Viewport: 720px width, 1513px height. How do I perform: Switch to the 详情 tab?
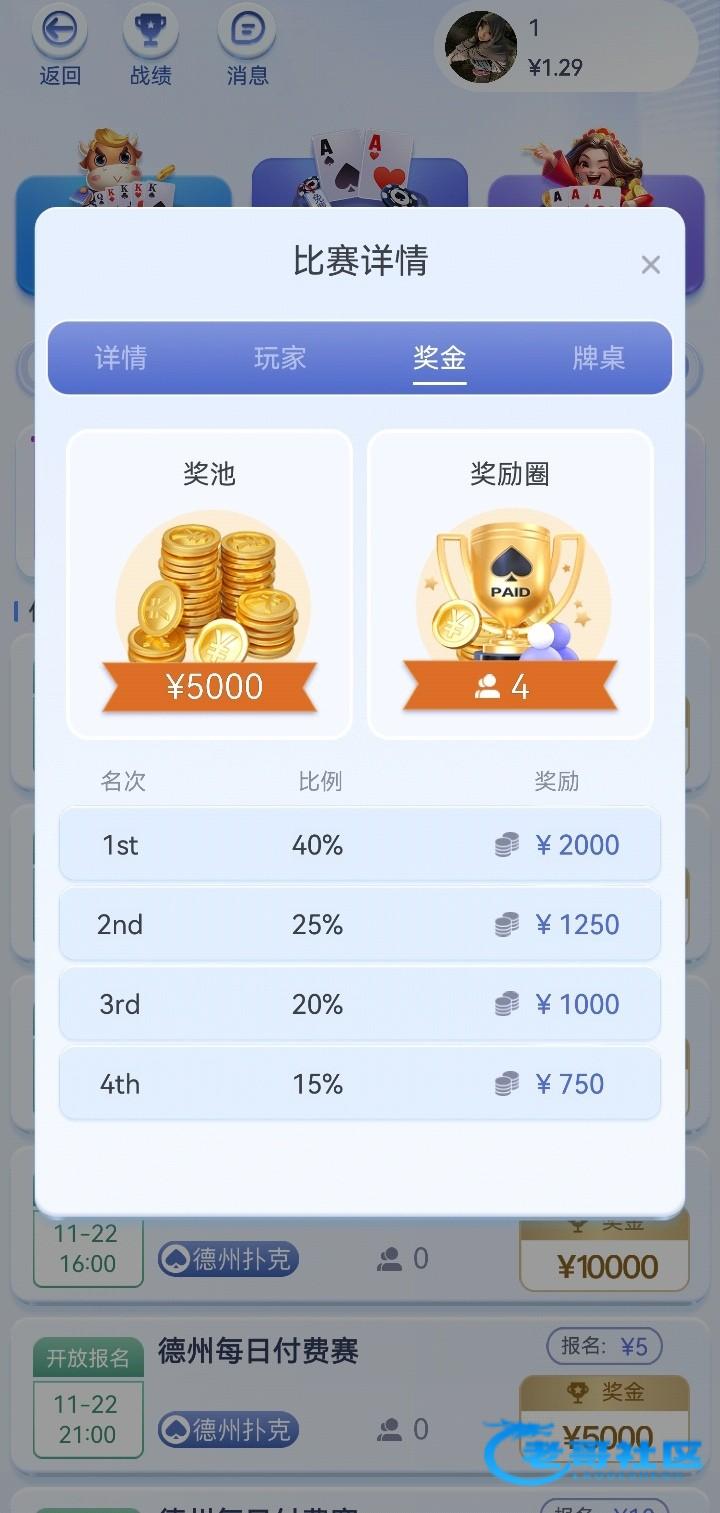point(121,358)
